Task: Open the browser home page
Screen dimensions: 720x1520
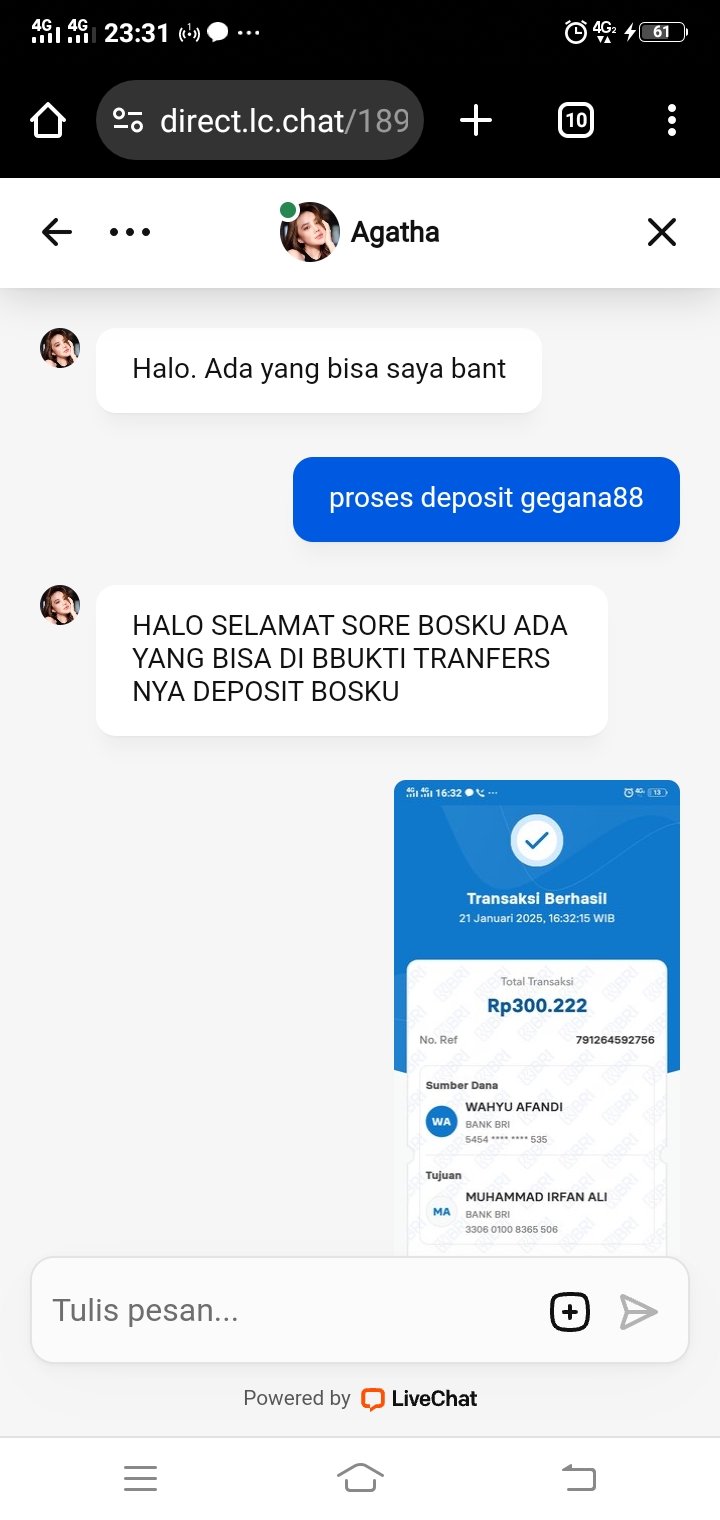Action: pos(48,121)
